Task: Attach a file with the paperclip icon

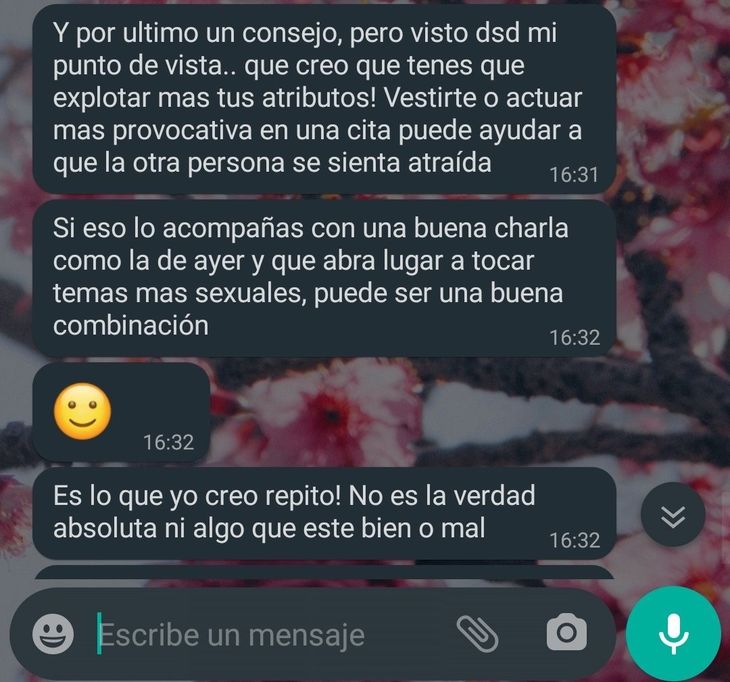Action: point(477,633)
